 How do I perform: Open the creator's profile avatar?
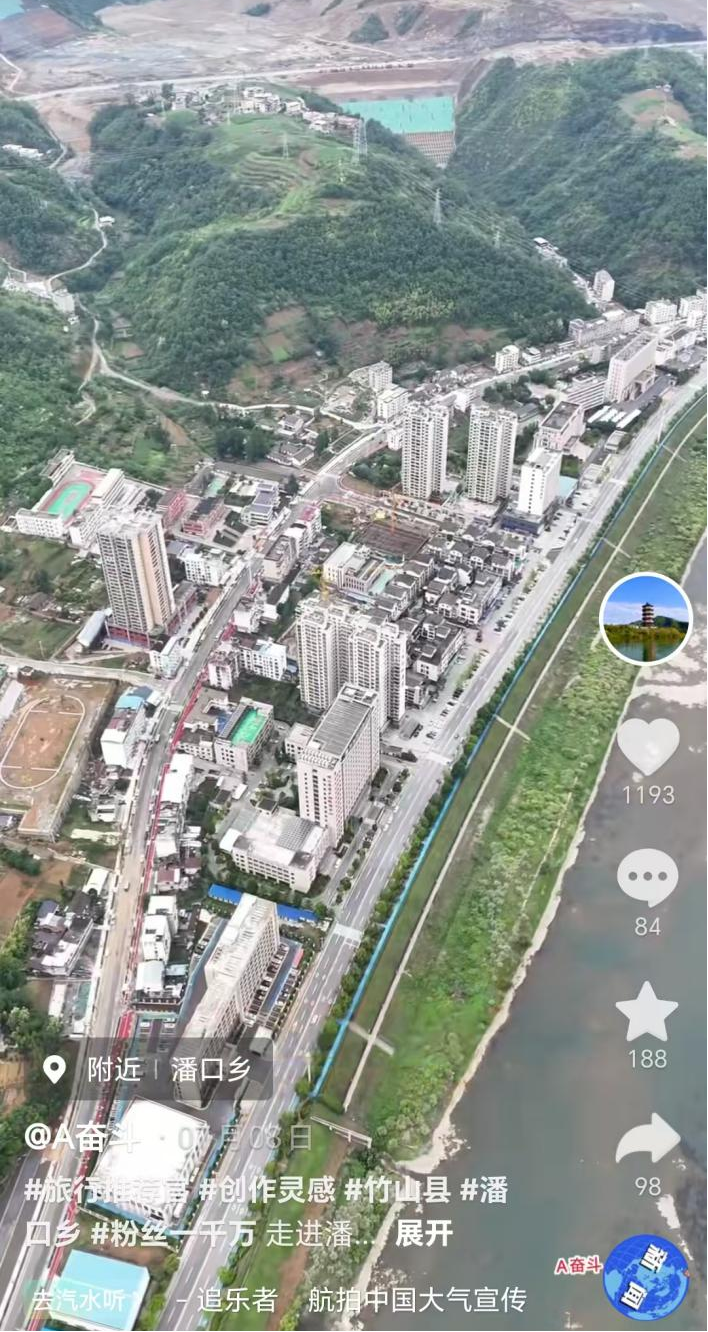[645, 619]
